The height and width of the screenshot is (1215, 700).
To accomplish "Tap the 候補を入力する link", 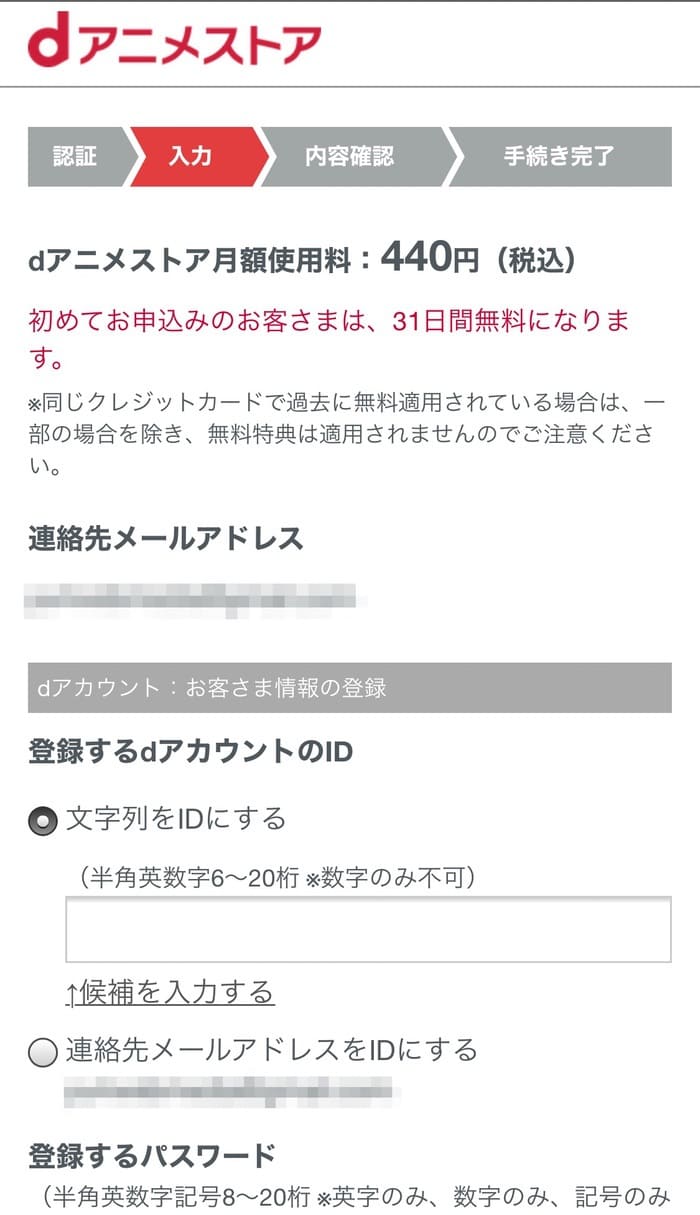I will 170,992.
